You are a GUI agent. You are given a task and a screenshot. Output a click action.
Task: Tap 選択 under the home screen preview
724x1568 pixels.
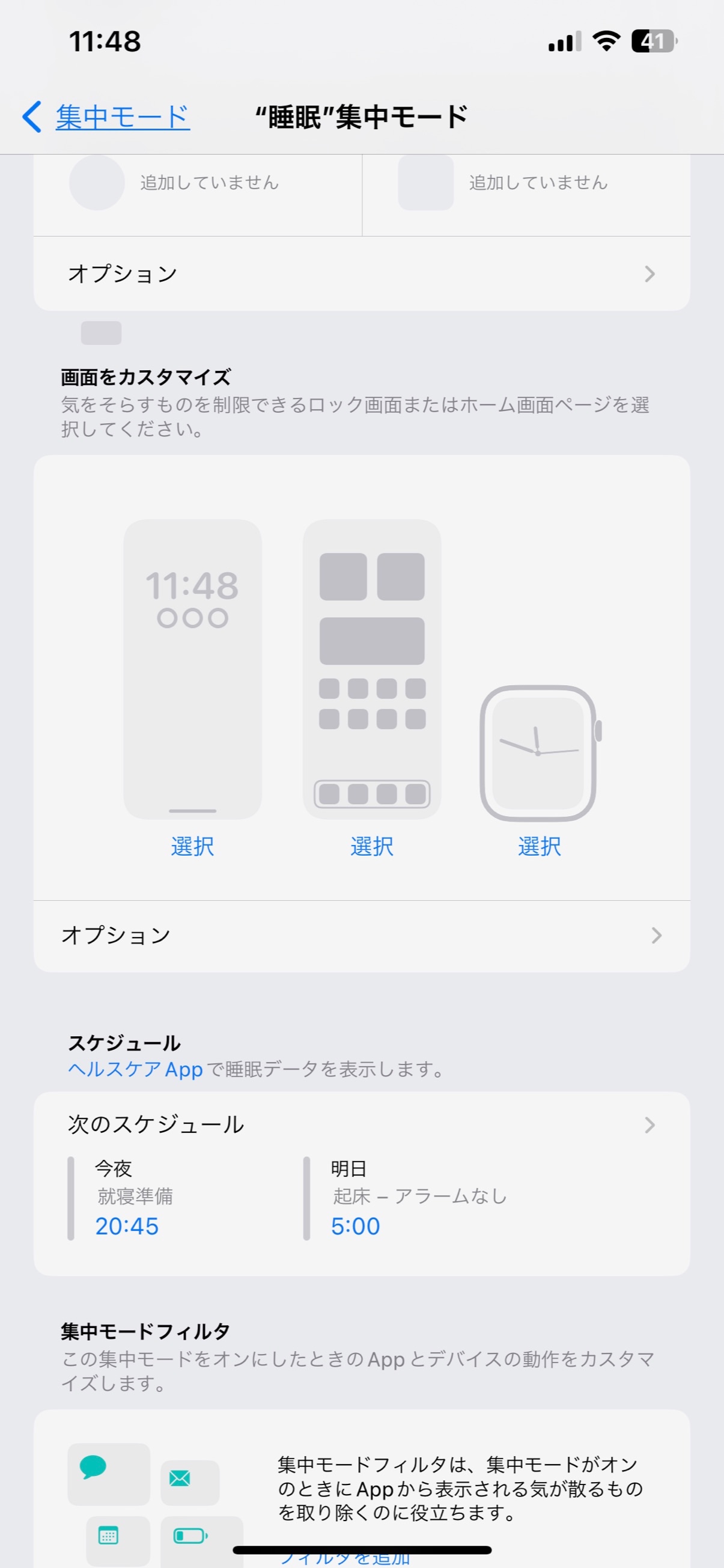point(372,846)
